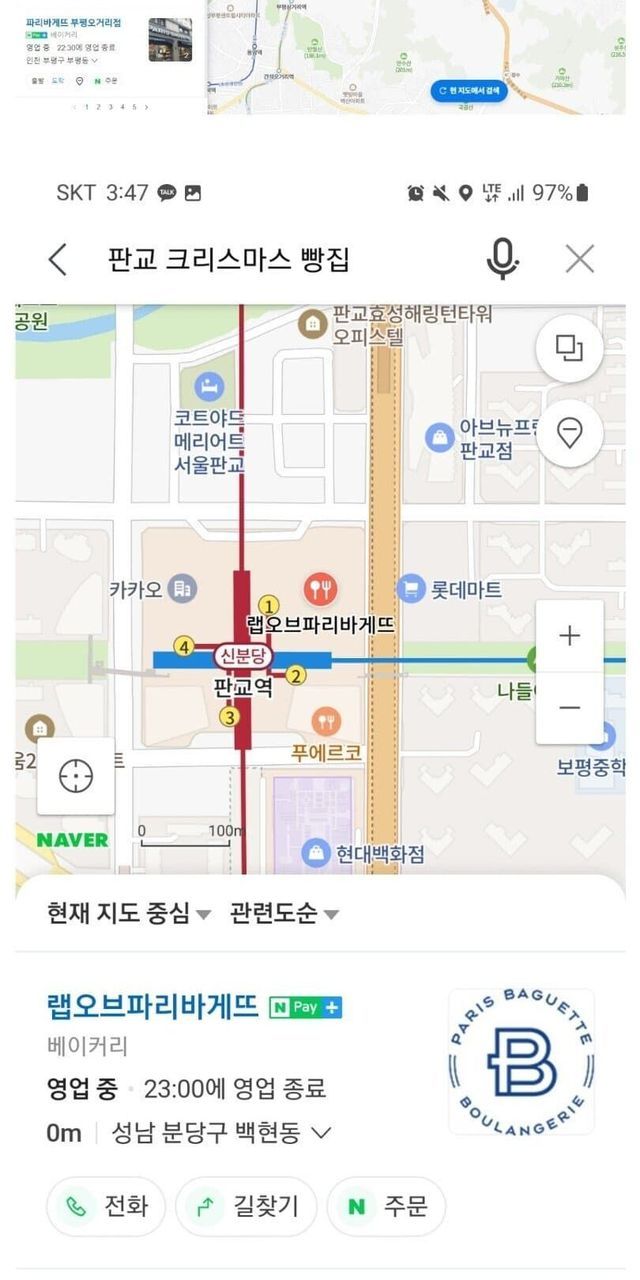The image size is (640, 1280).
Task: Change the 관련도순 sort order
Action: coord(284,913)
